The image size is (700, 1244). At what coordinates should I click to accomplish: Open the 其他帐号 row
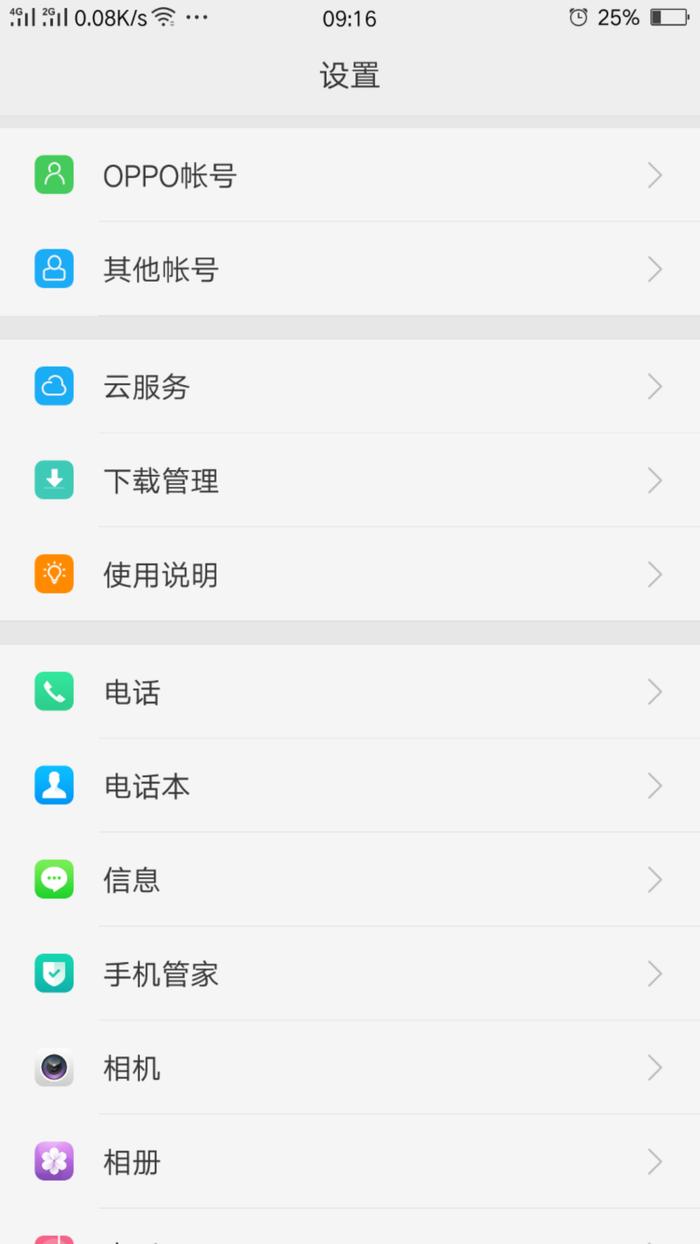pos(350,269)
